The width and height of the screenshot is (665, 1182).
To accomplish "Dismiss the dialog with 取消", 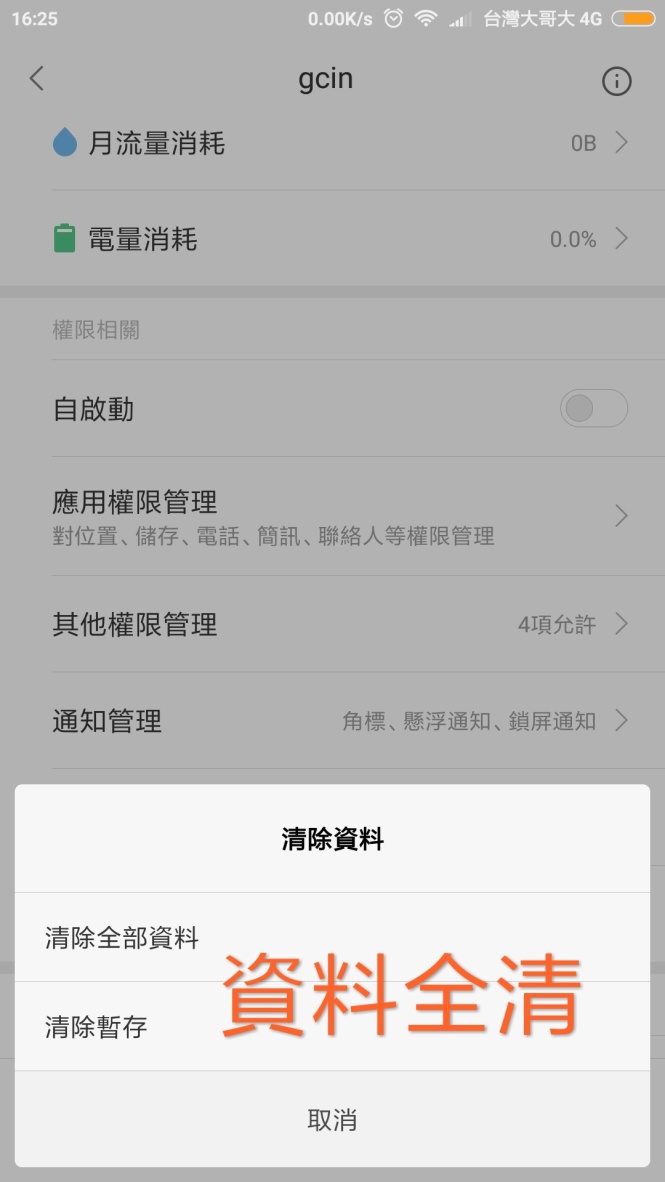I will point(332,1119).
